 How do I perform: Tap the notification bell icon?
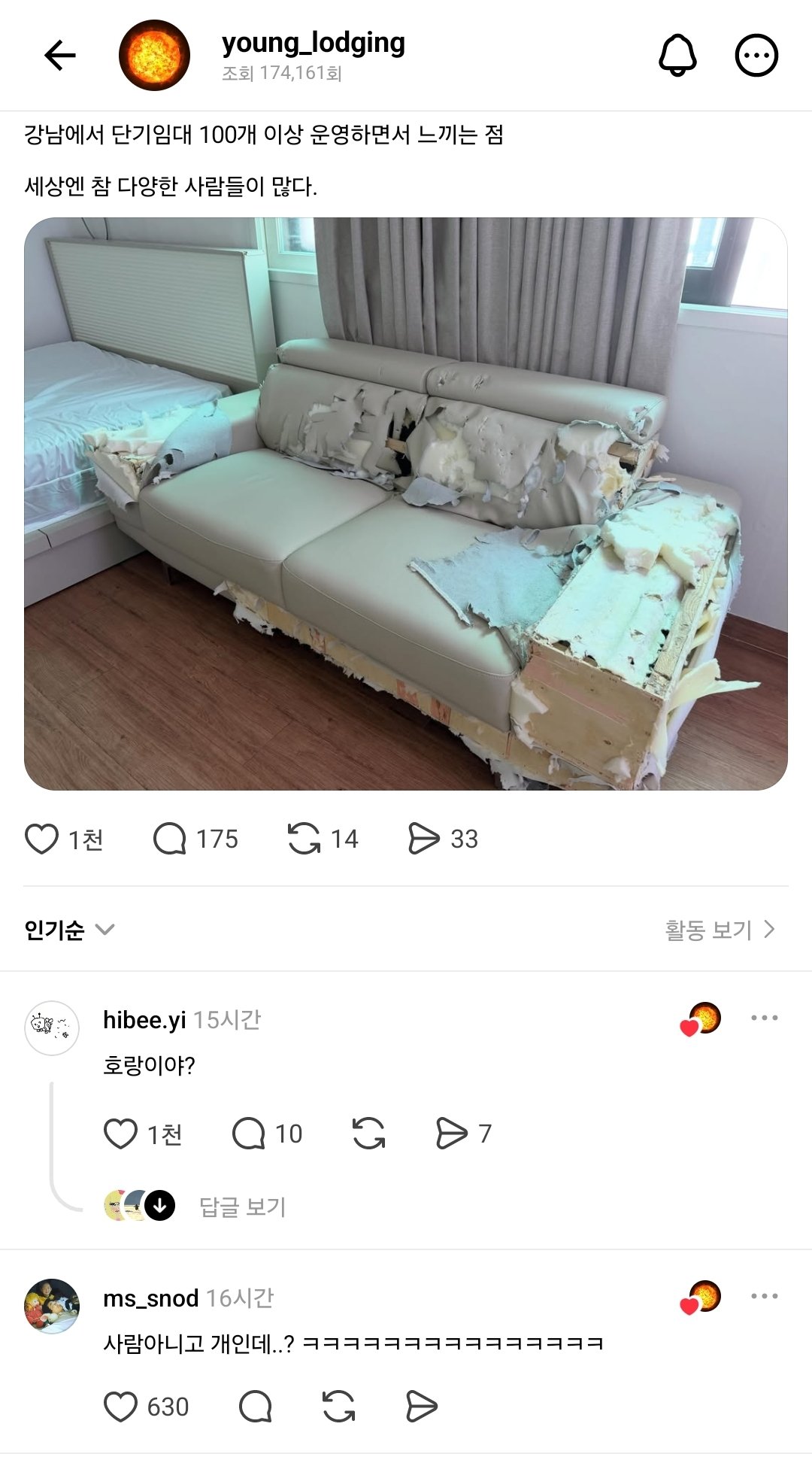pyautogui.click(x=677, y=55)
